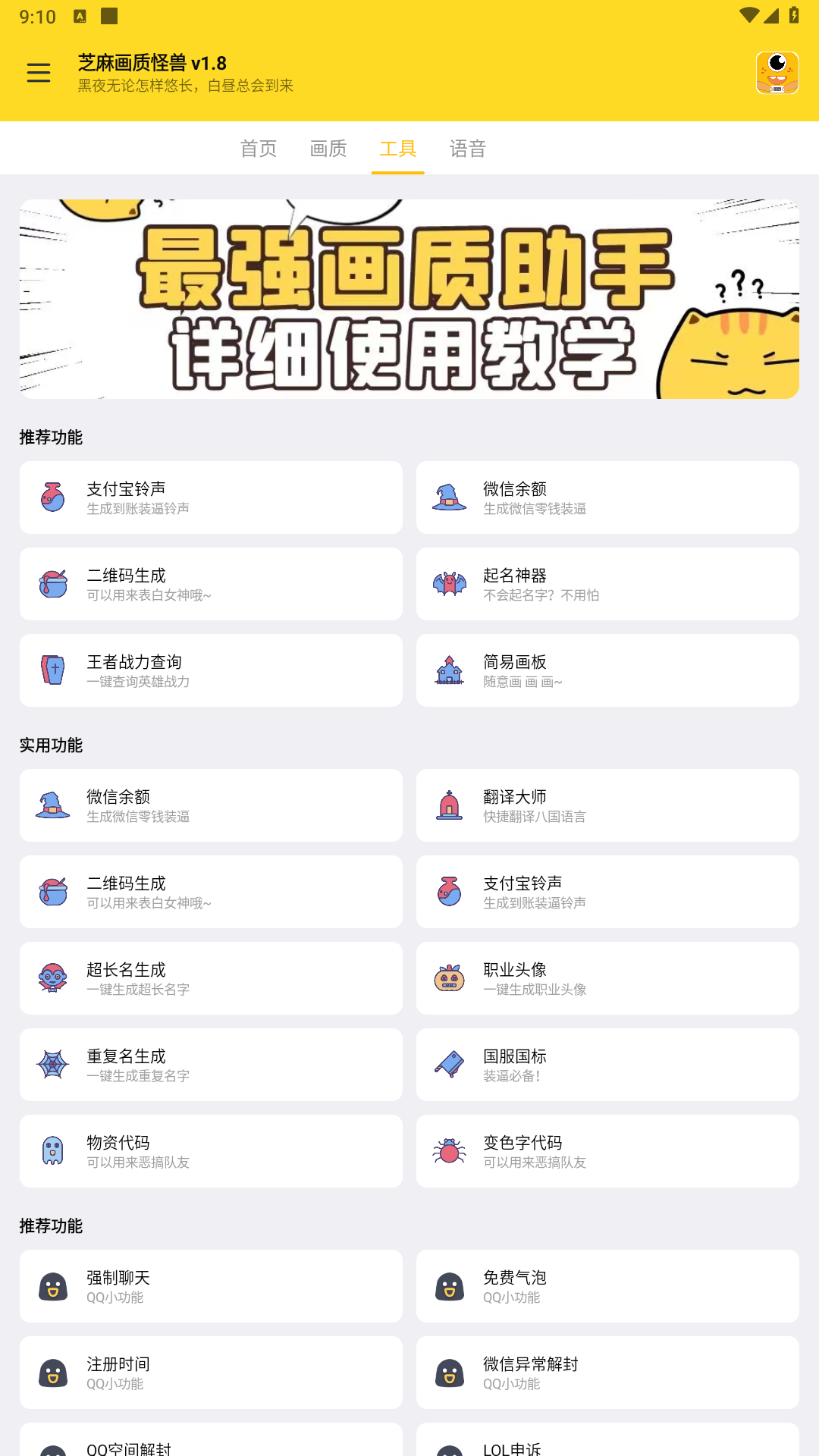Open 变色字代码 card
Image resolution: width=819 pixels, height=1456 pixels.
pos(607,1151)
